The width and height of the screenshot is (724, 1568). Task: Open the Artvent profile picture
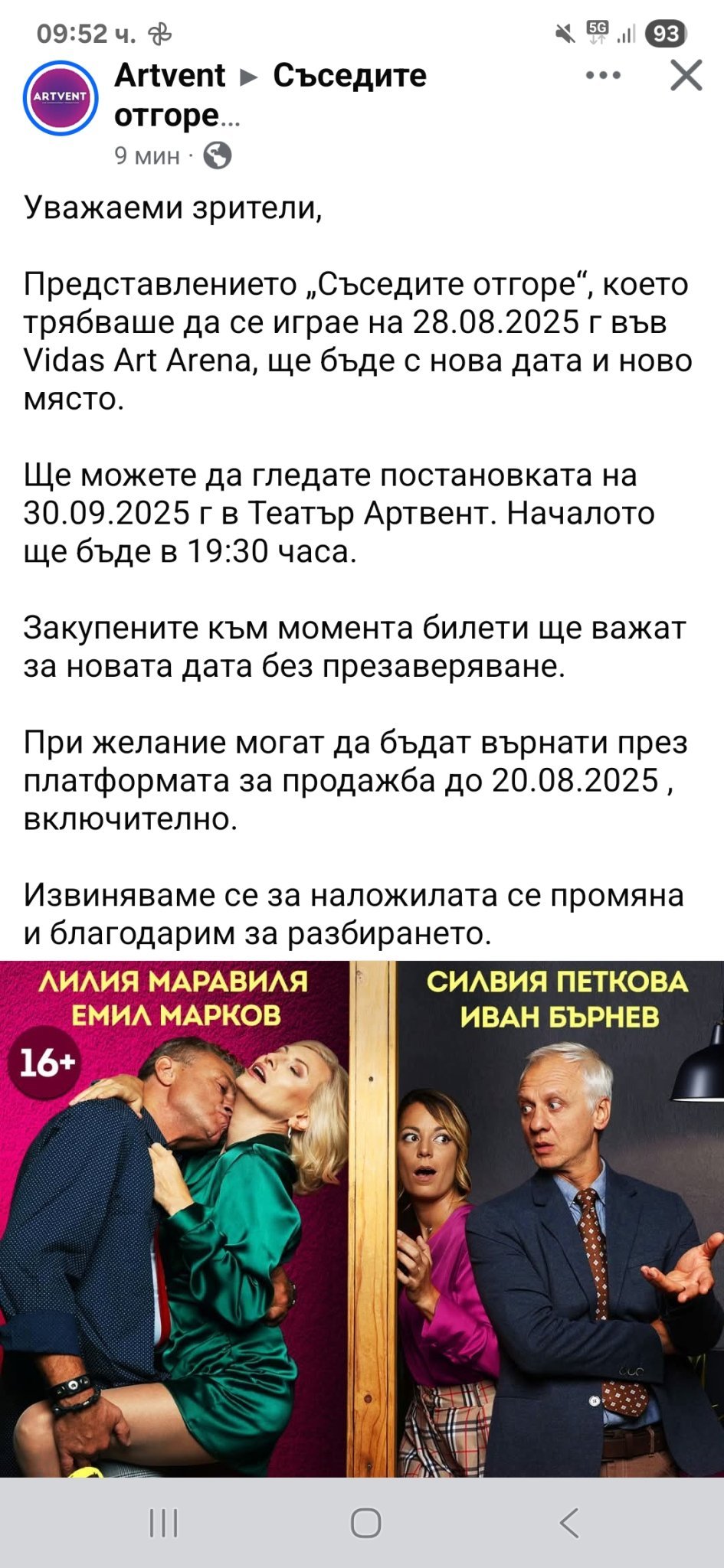[x=61, y=96]
